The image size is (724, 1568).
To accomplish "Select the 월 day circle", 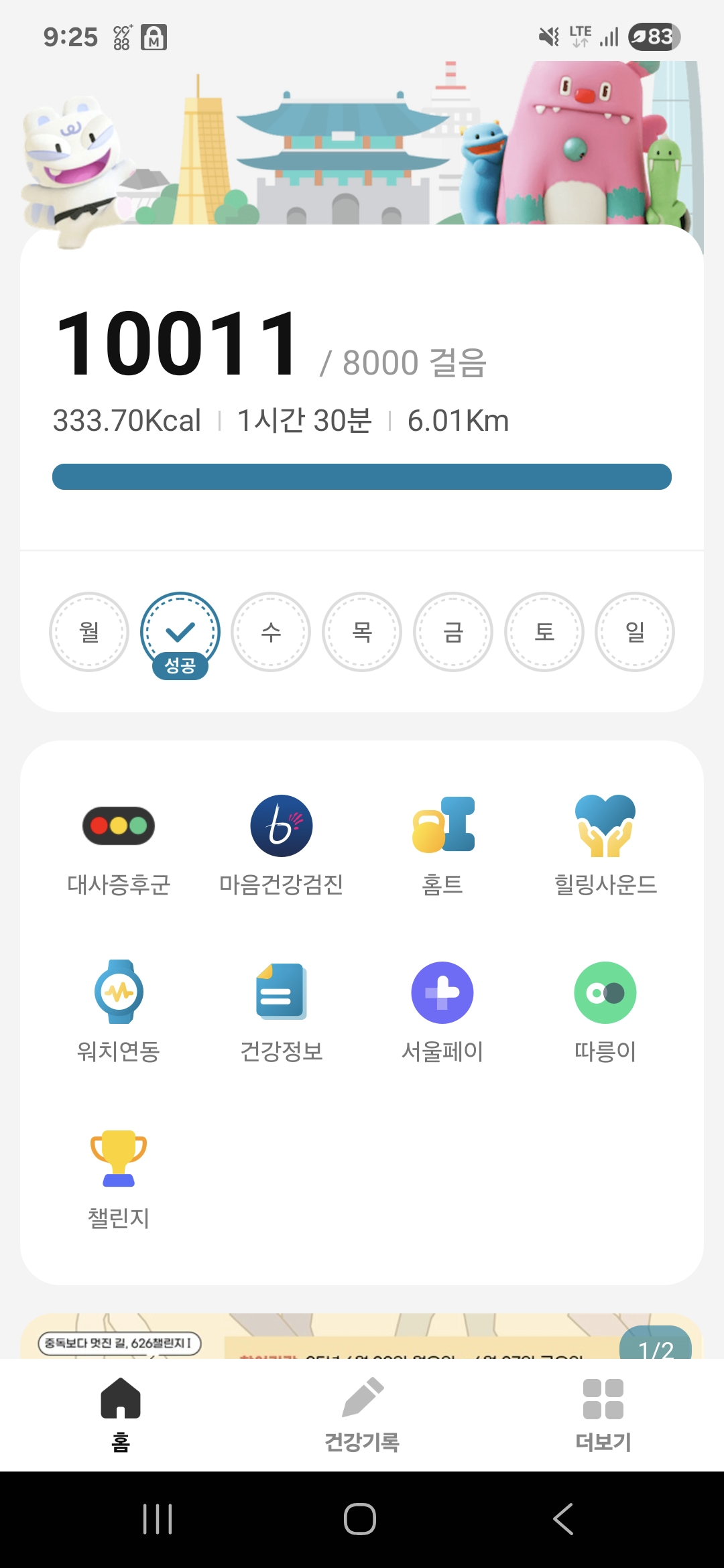I will tap(89, 631).
